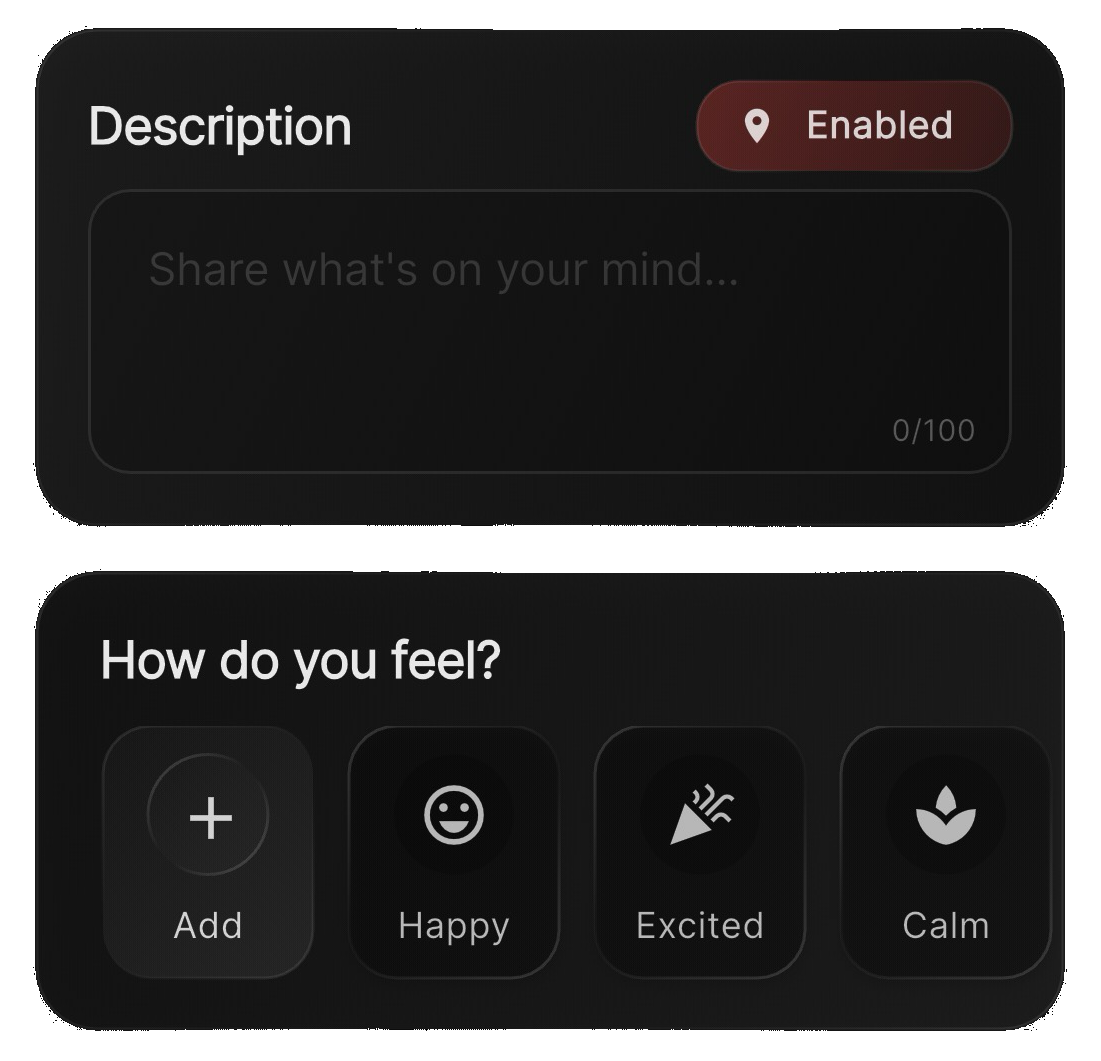Add a custom feeling
Screen dimensions: 1101x1061
(208, 851)
